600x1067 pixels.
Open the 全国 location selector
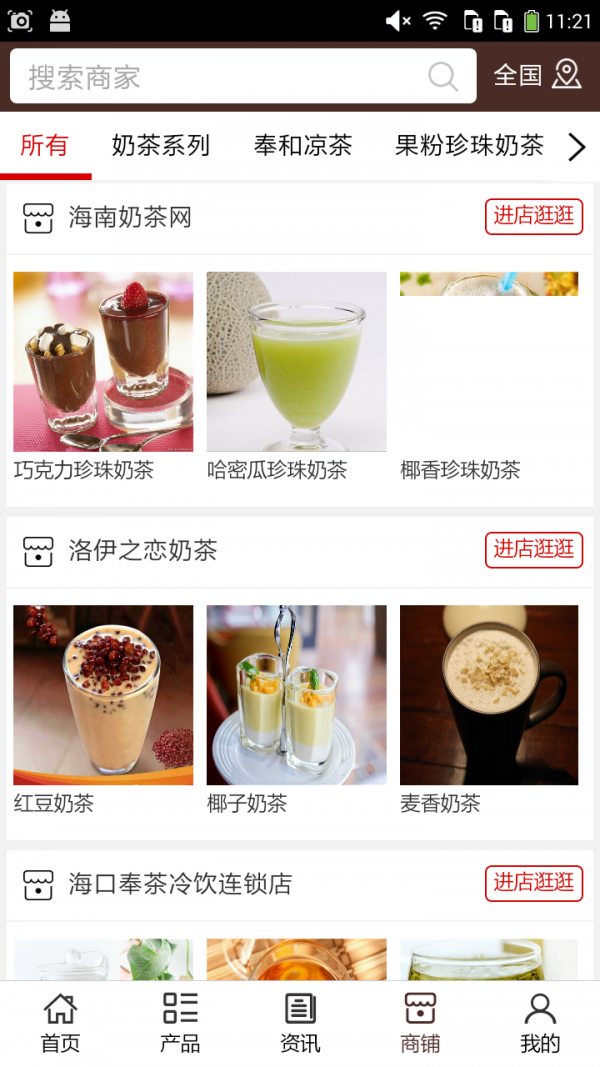[x=537, y=75]
